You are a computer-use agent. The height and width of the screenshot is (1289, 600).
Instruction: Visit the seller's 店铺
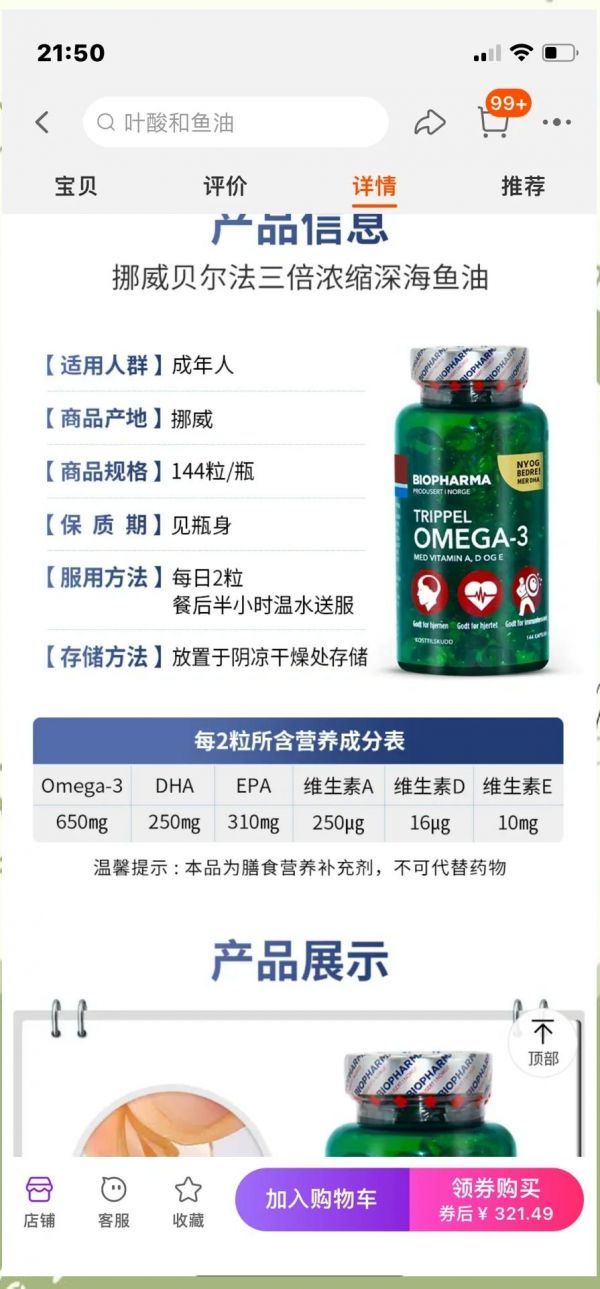(39, 1201)
